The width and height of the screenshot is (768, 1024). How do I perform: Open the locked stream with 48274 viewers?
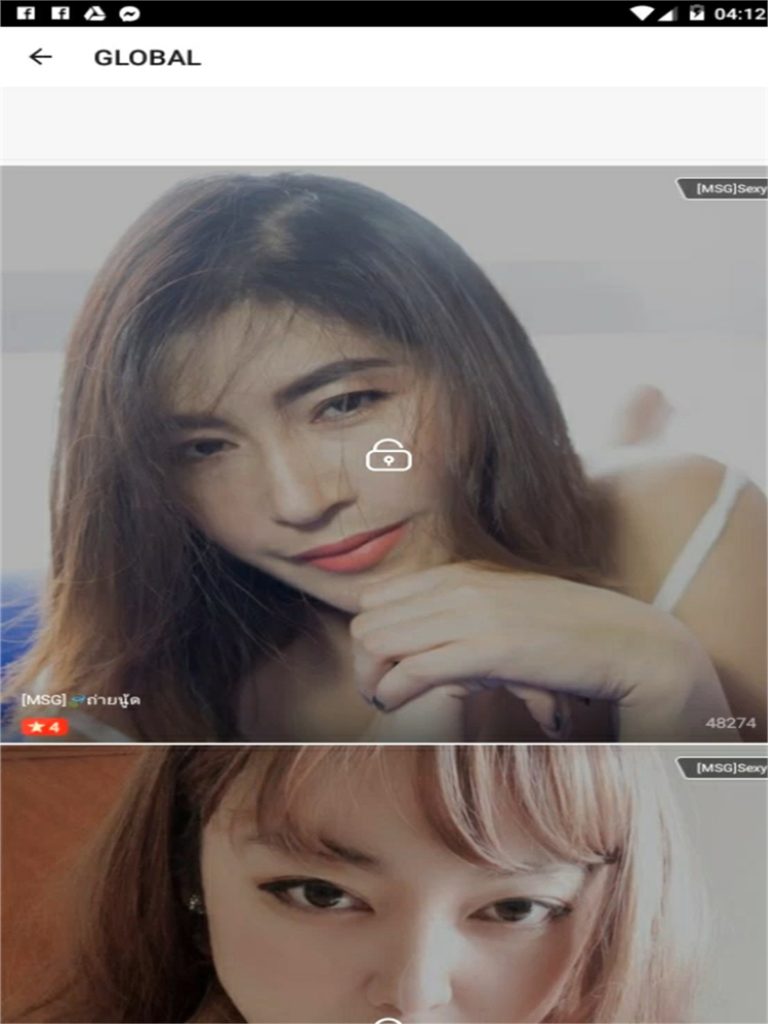click(388, 456)
